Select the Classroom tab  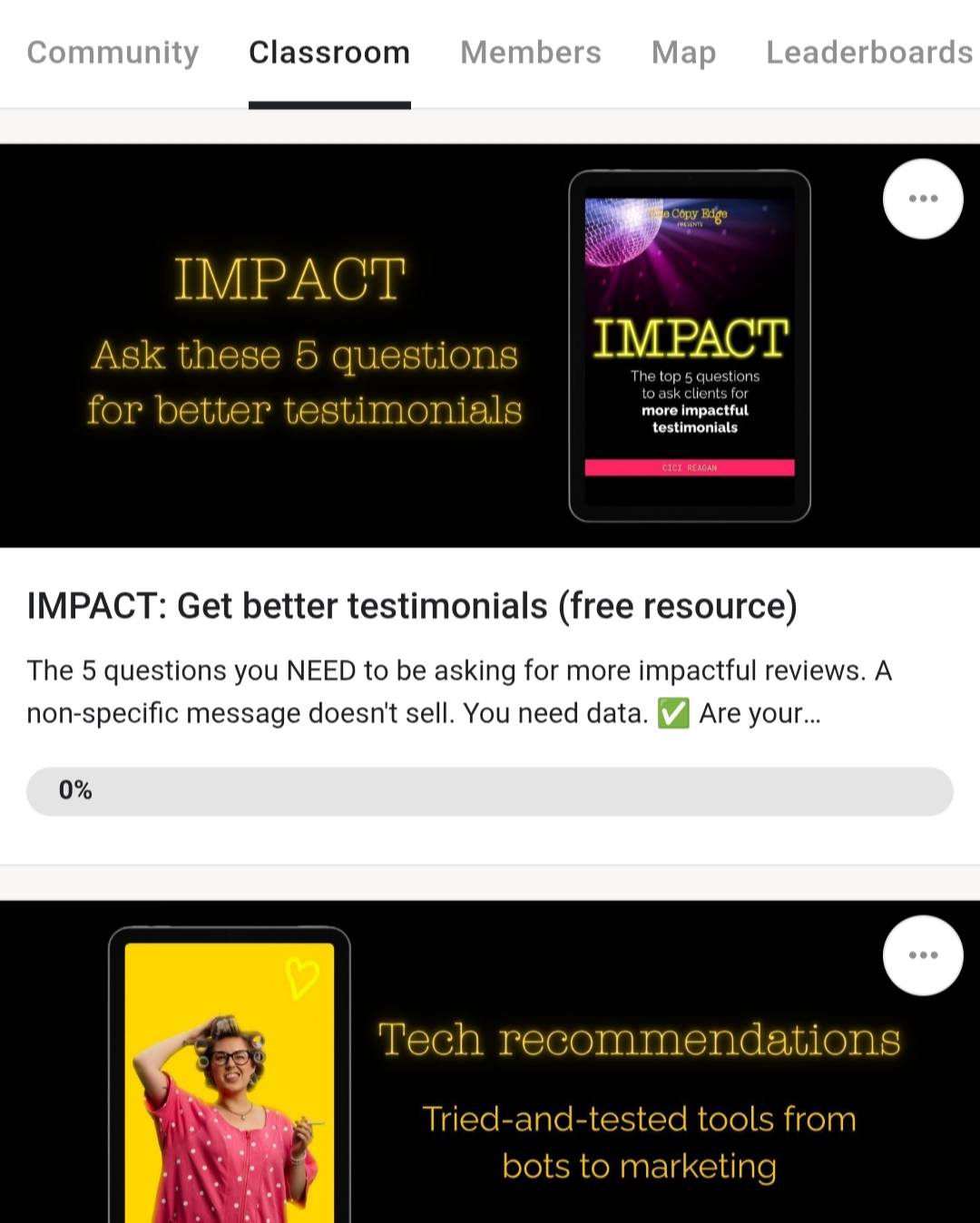click(x=329, y=53)
